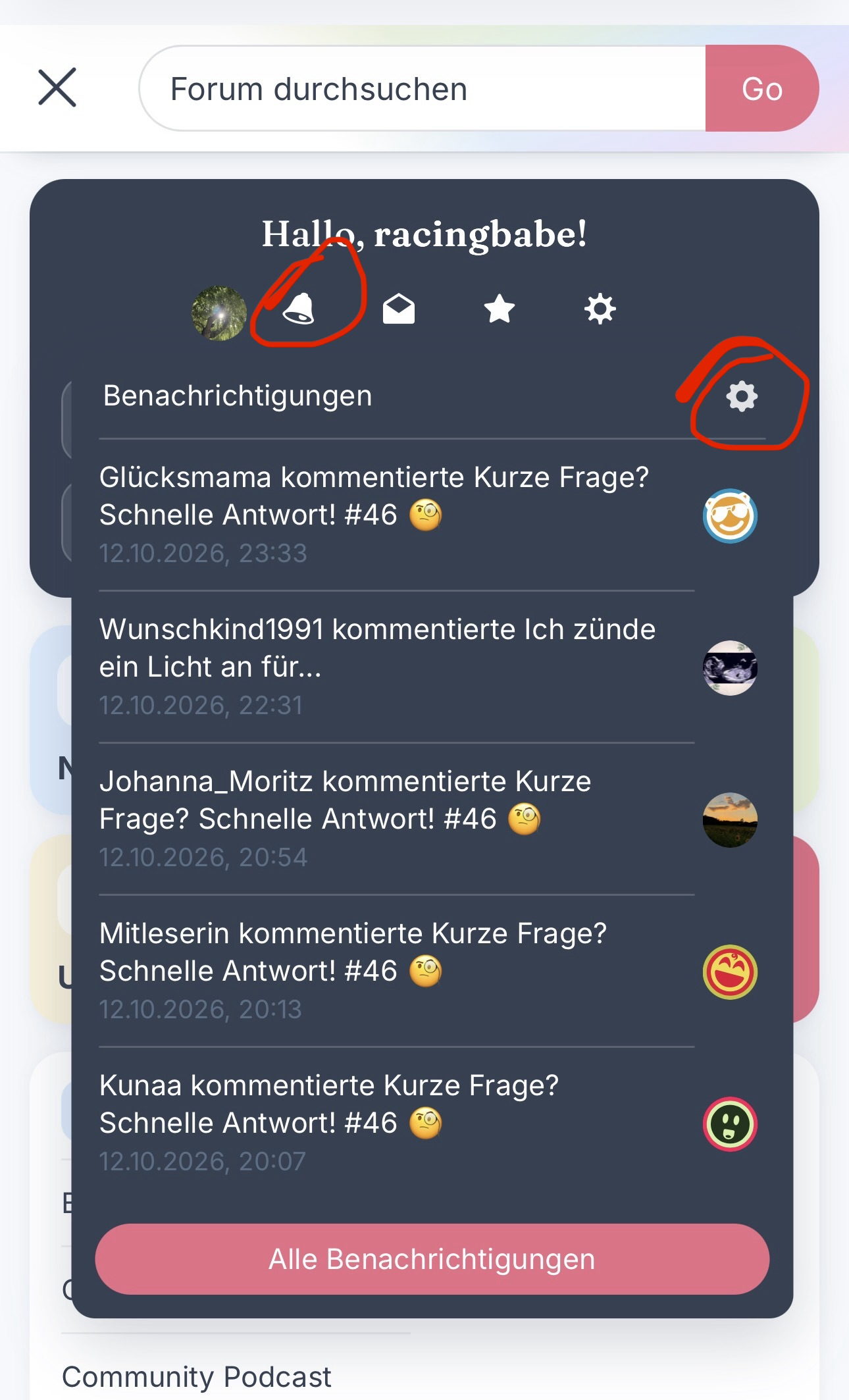Image resolution: width=849 pixels, height=1400 pixels.
Task: Open account settings gear in icon row
Action: tap(600, 309)
